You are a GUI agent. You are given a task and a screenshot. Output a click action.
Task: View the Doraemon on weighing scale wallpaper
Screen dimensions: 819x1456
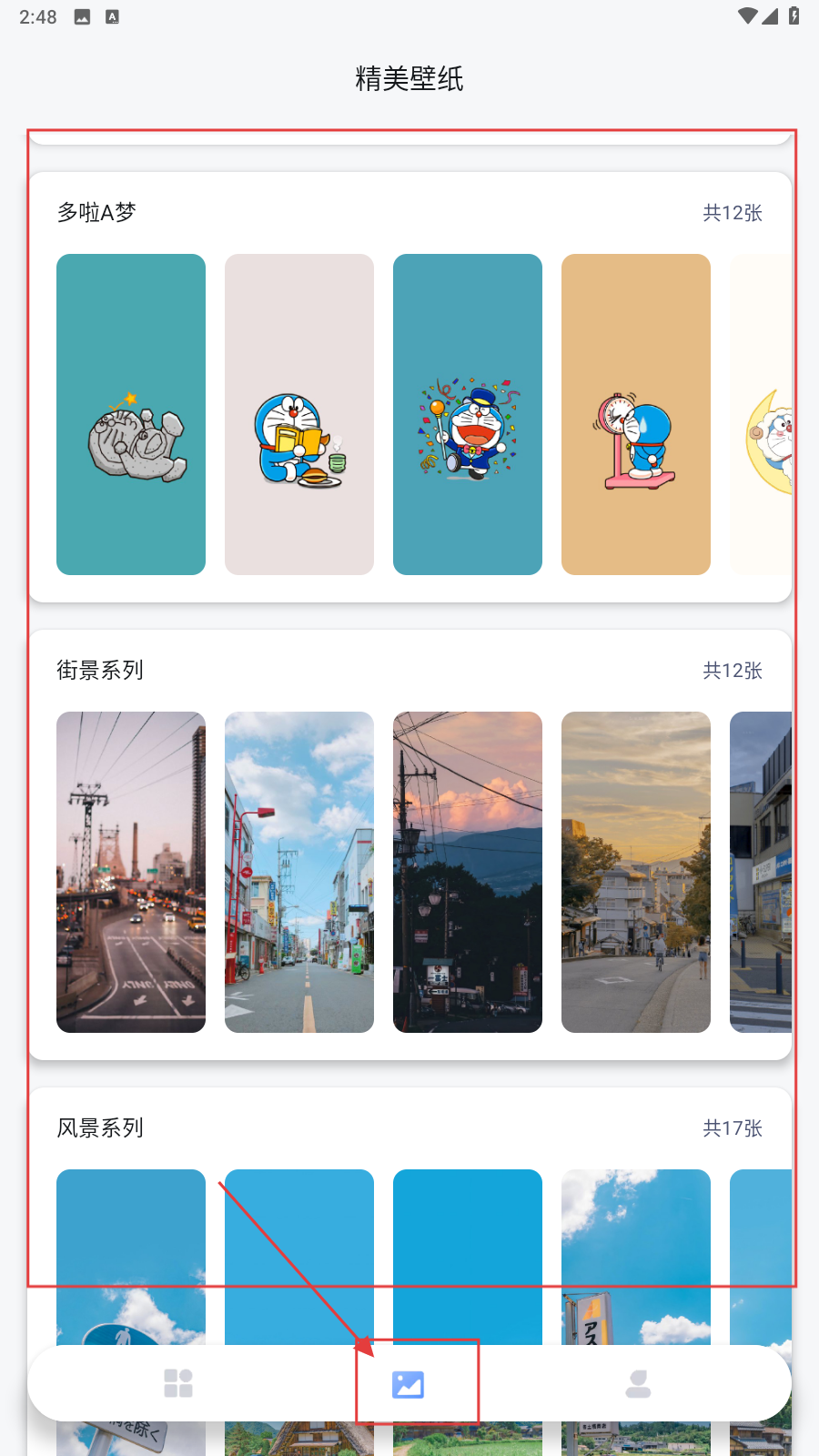636,414
